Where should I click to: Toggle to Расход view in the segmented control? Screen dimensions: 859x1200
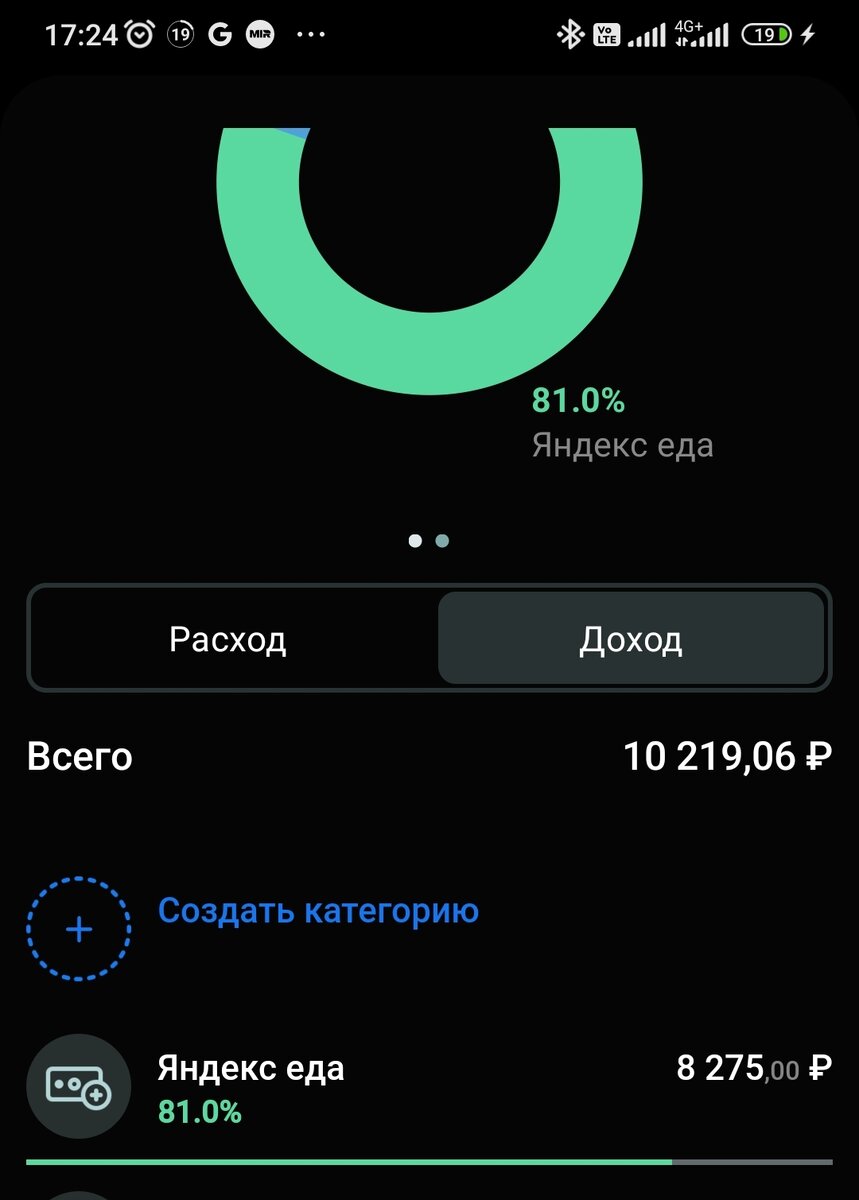point(230,639)
